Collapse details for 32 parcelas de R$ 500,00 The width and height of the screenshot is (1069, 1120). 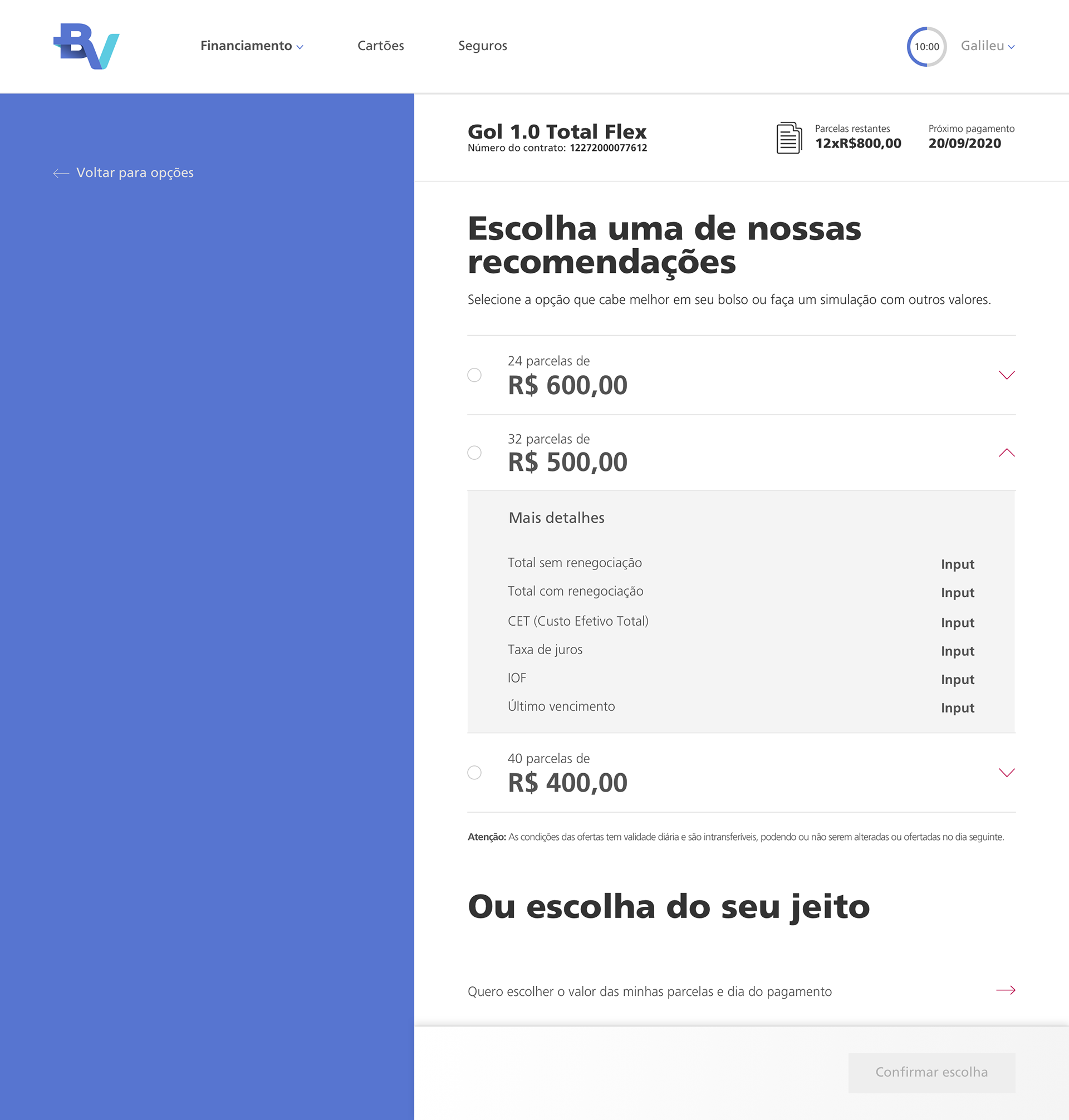(x=1006, y=453)
